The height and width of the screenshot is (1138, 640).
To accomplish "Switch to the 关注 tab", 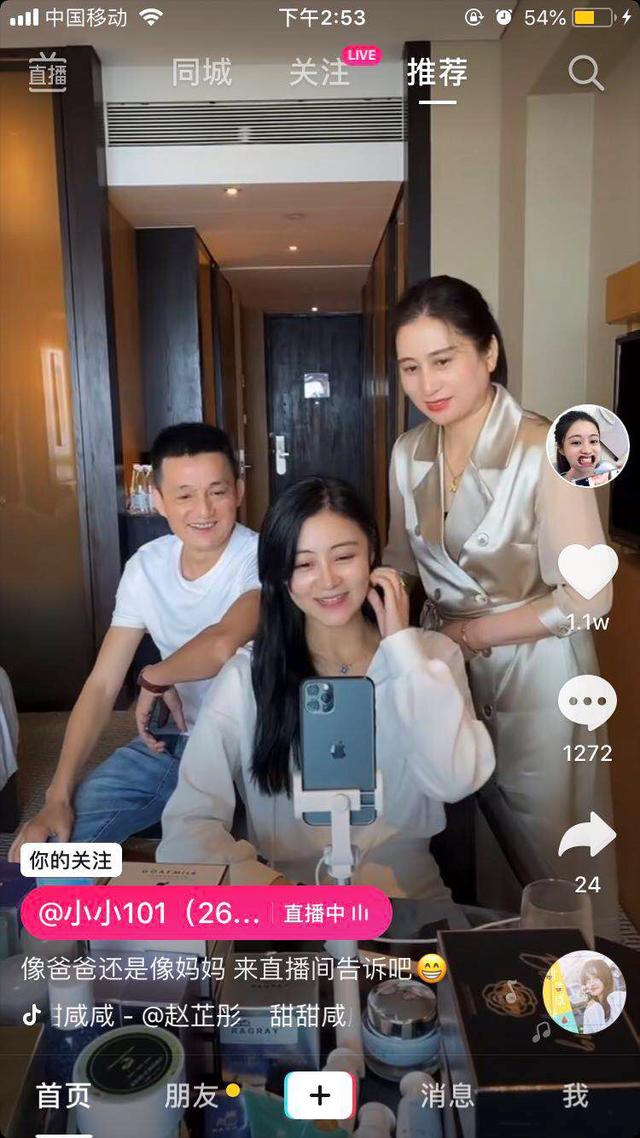I will [320, 72].
